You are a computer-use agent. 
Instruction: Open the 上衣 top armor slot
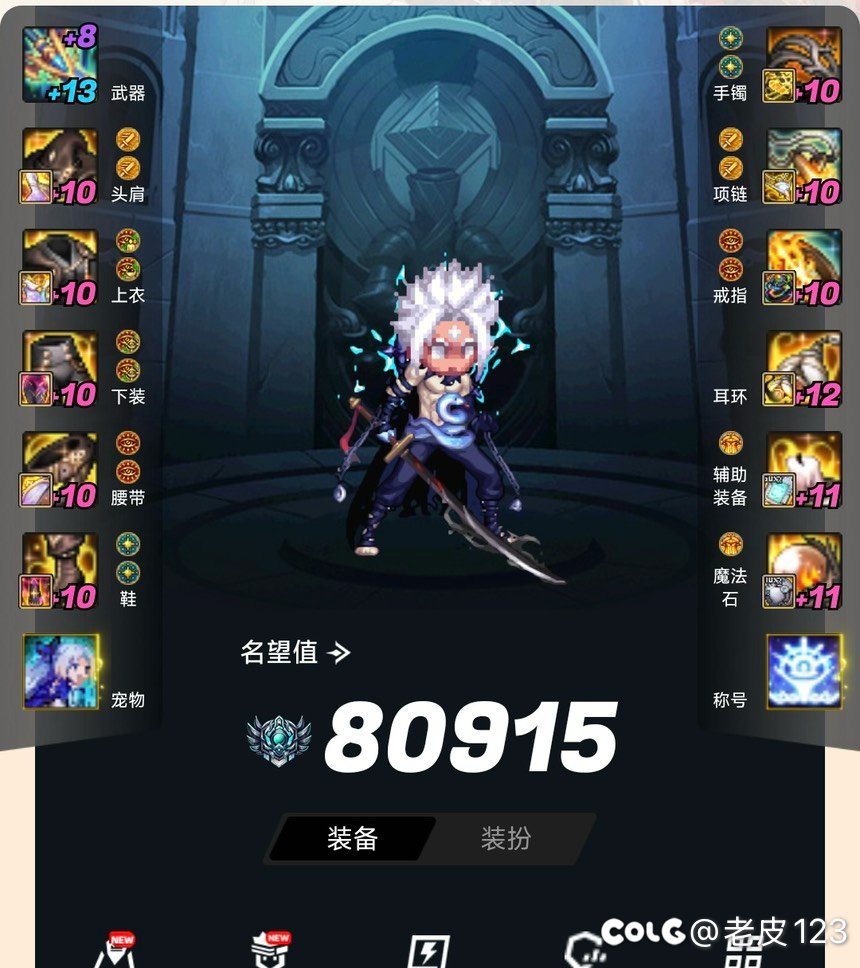60,267
